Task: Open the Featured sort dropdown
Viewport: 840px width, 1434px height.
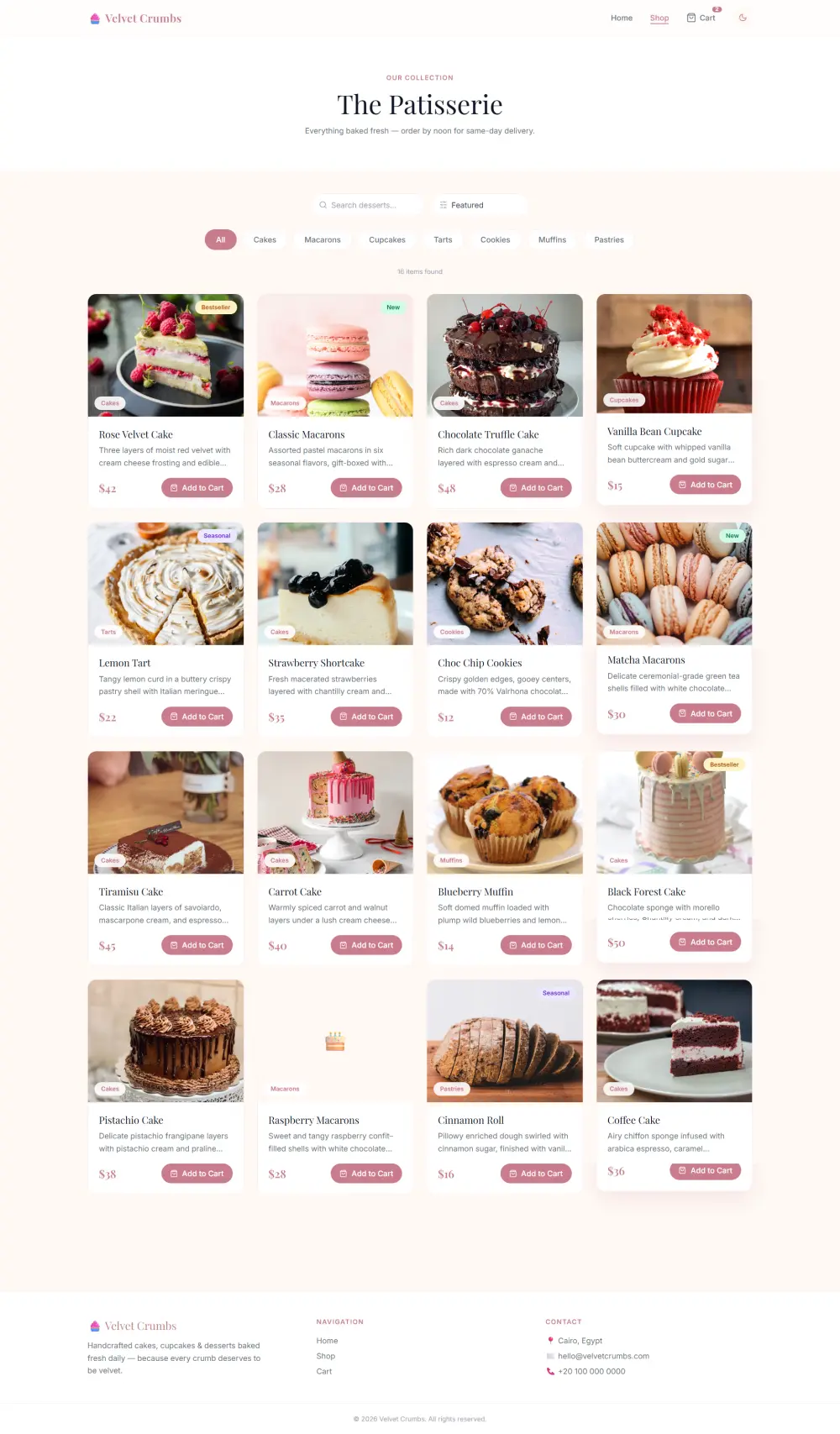Action: pyautogui.click(x=479, y=205)
